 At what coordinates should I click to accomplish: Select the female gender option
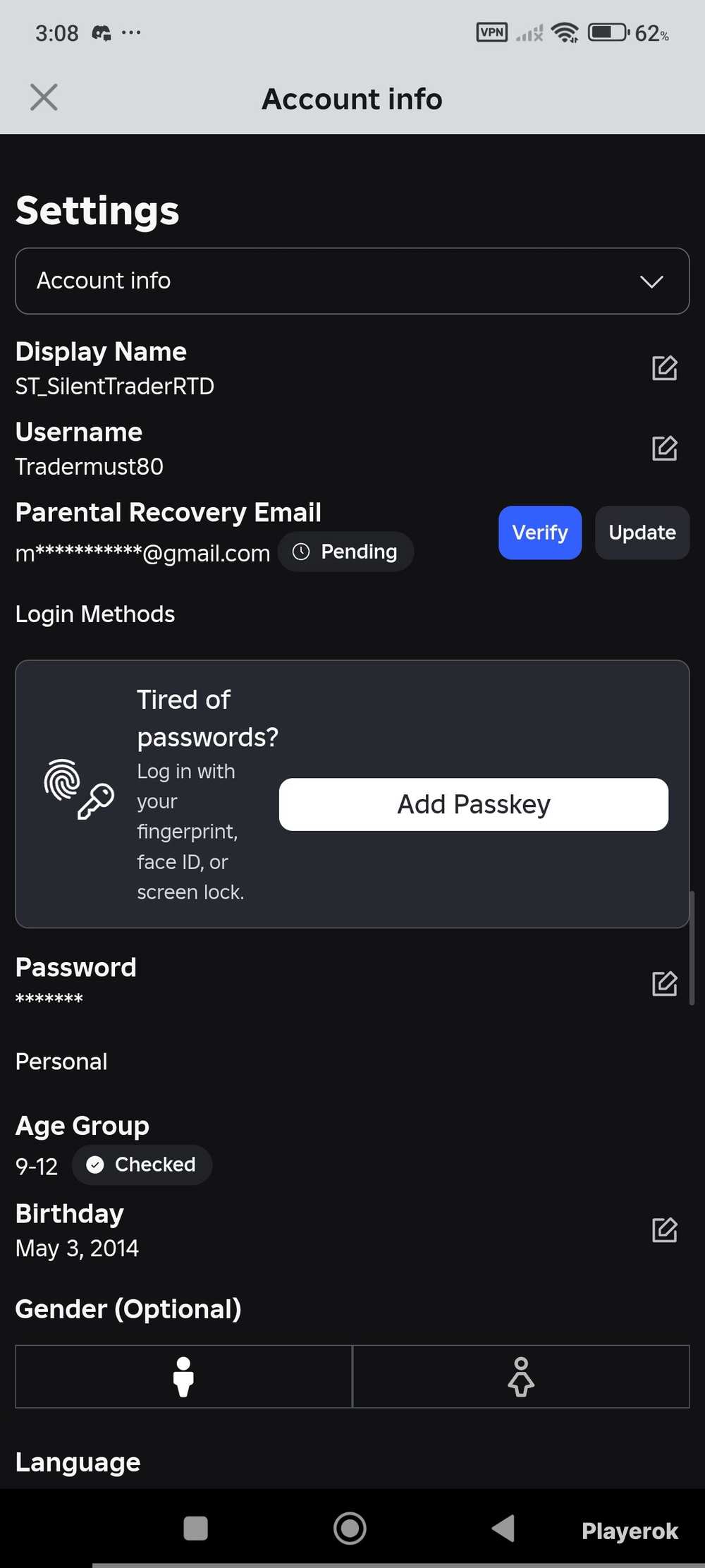[521, 1376]
